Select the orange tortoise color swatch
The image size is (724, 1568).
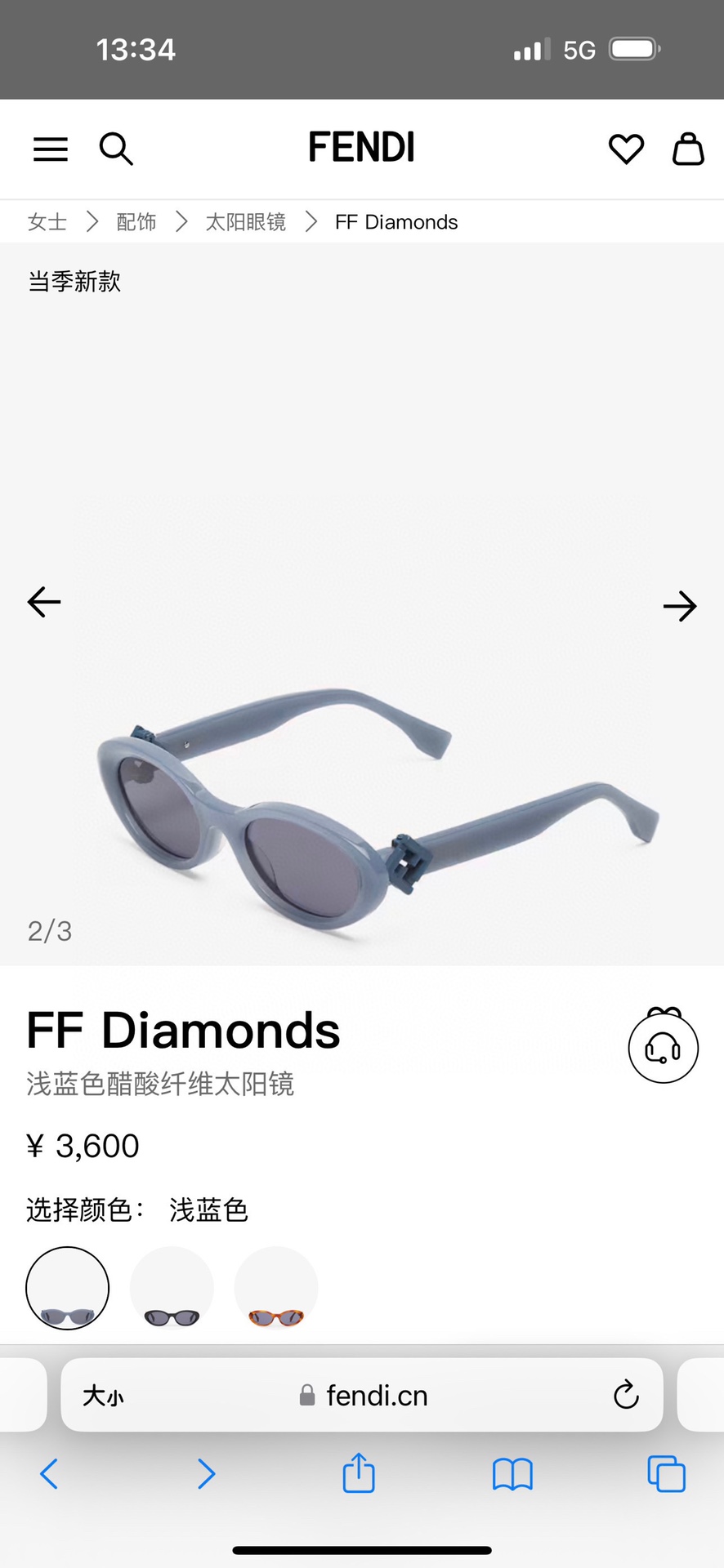point(276,1288)
